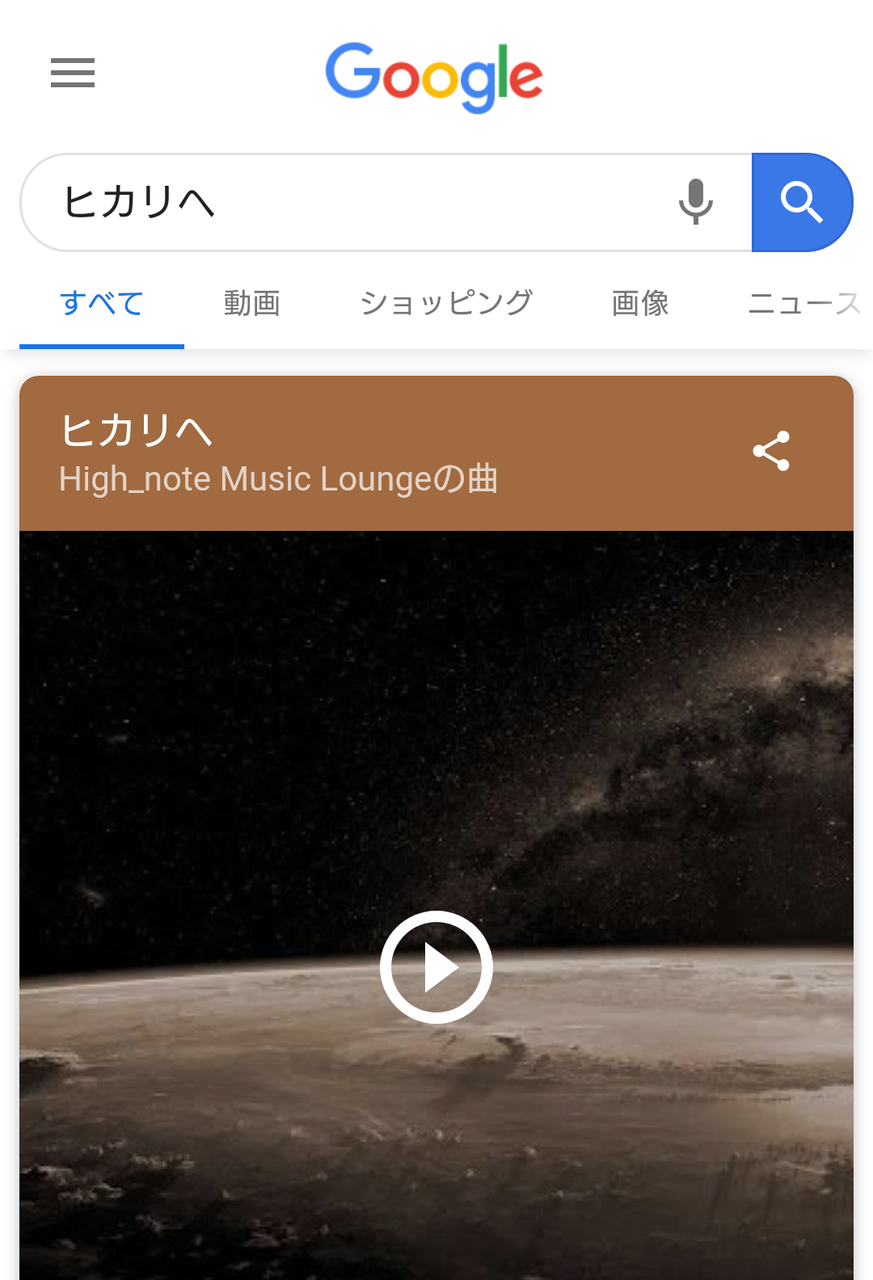The image size is (873, 1280).
Task: Start voice search with the microphone
Action: coord(696,202)
